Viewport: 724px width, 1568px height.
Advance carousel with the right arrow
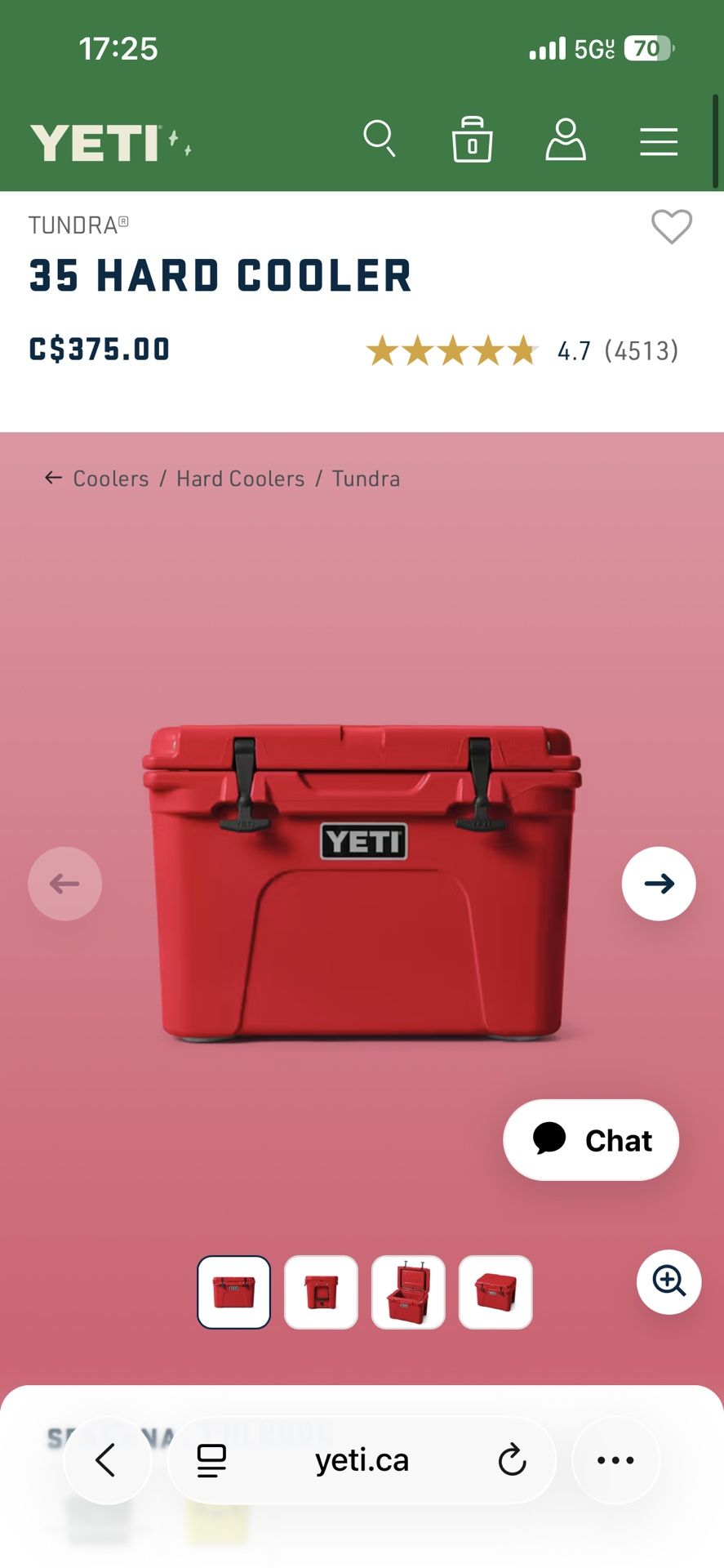[659, 883]
